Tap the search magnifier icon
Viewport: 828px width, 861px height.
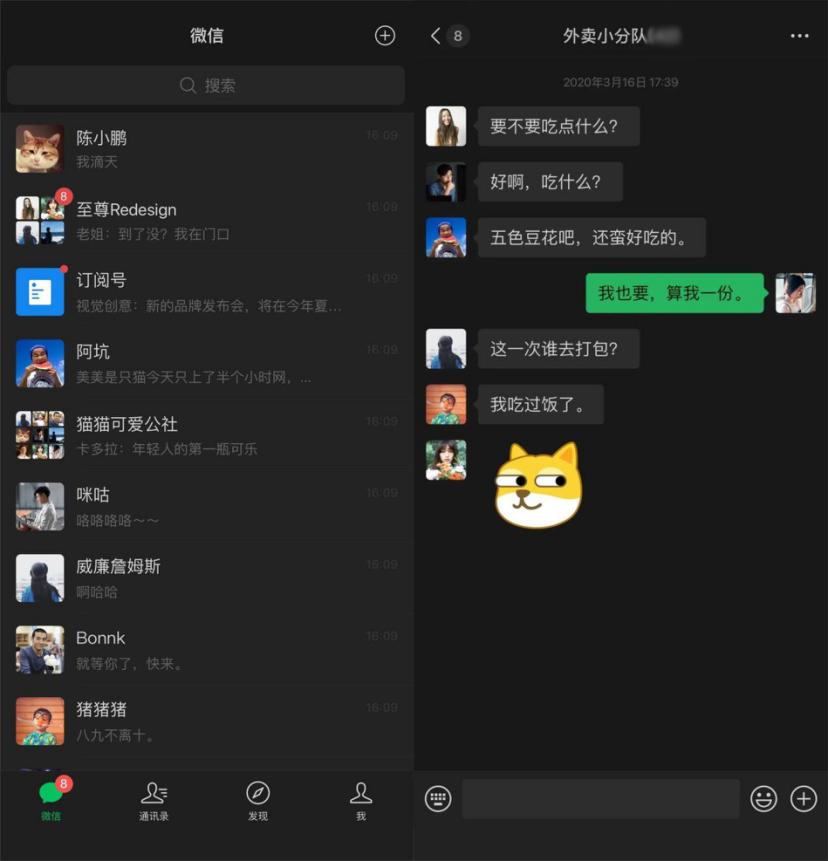tap(188, 85)
